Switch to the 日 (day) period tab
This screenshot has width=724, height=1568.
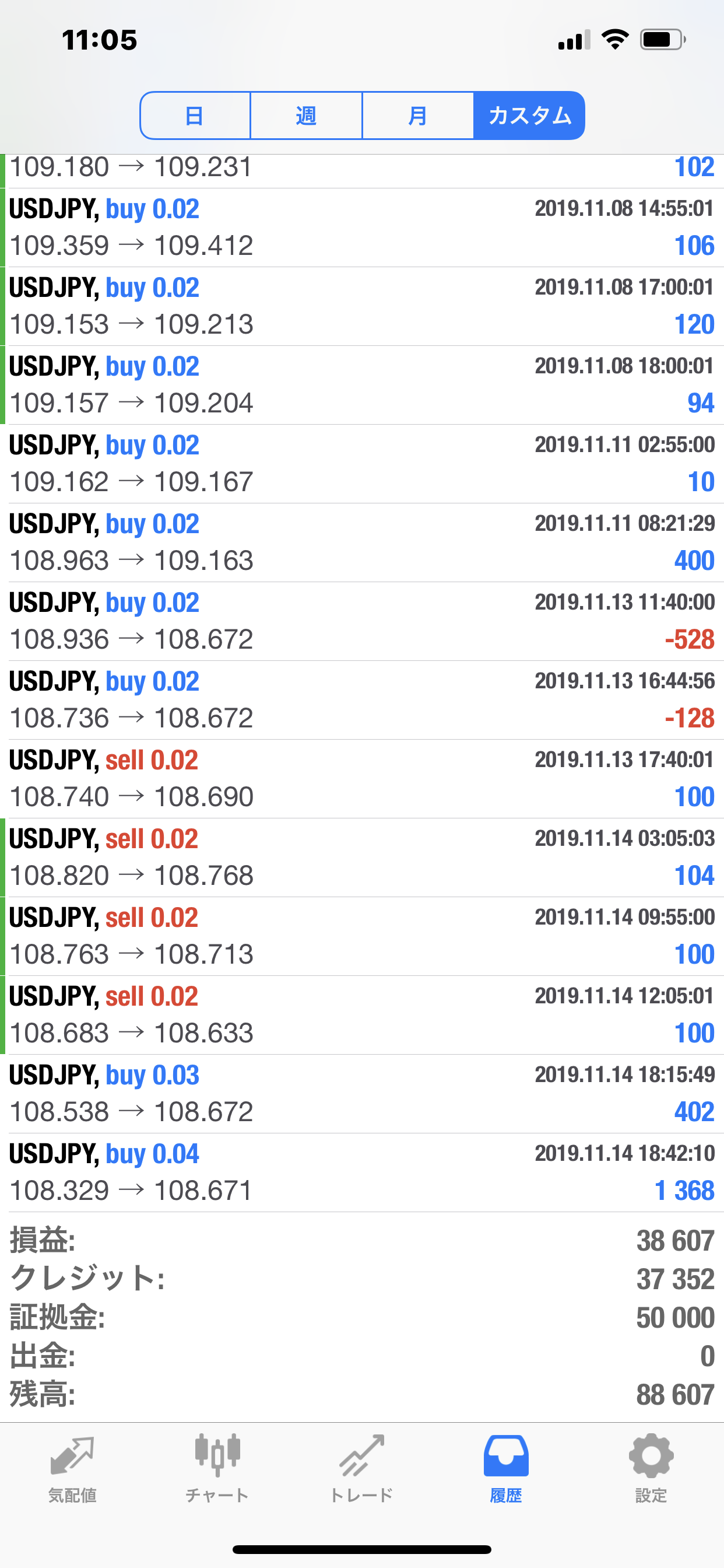pos(195,116)
